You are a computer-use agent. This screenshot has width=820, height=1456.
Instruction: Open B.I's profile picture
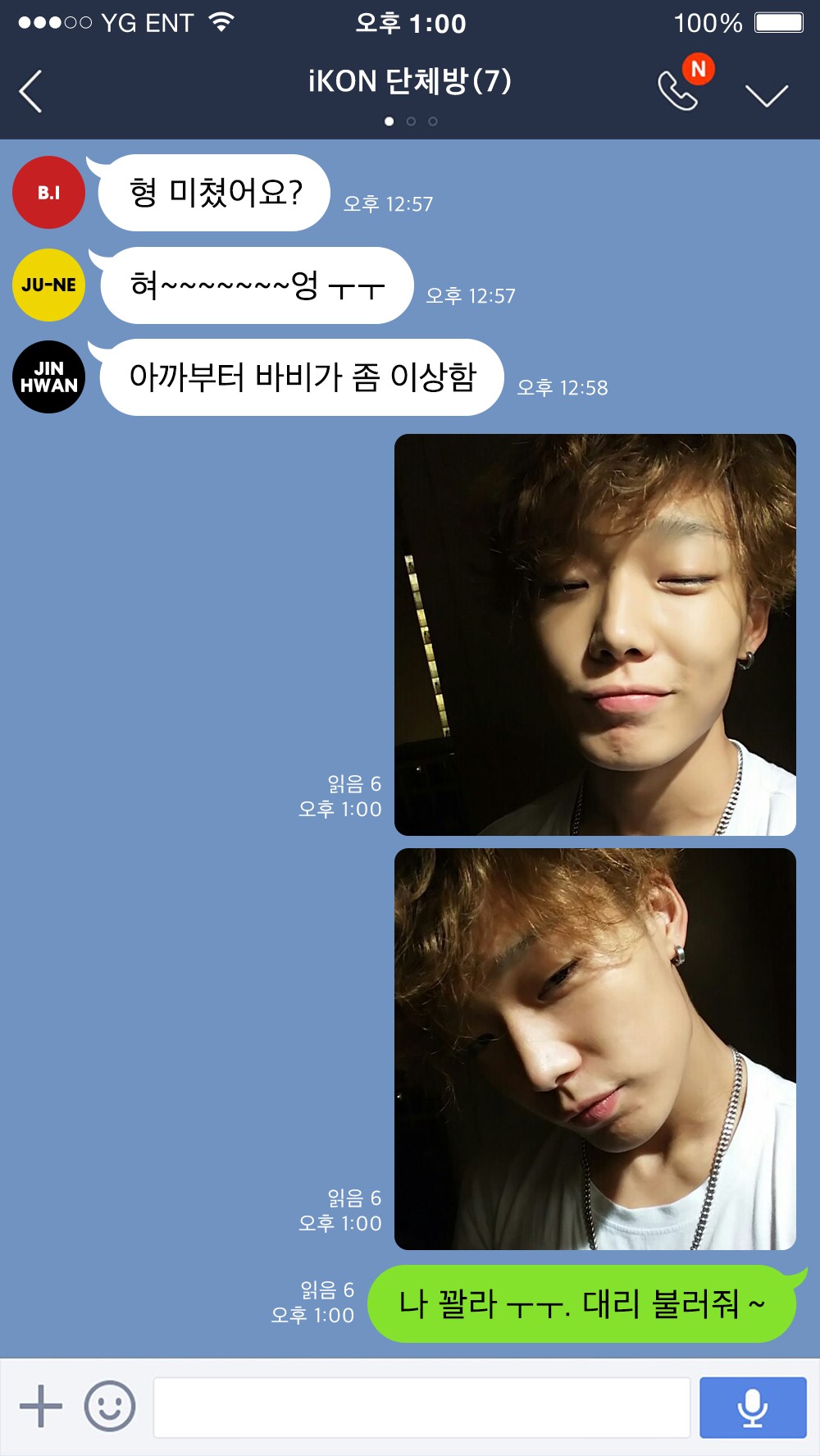click(x=48, y=193)
